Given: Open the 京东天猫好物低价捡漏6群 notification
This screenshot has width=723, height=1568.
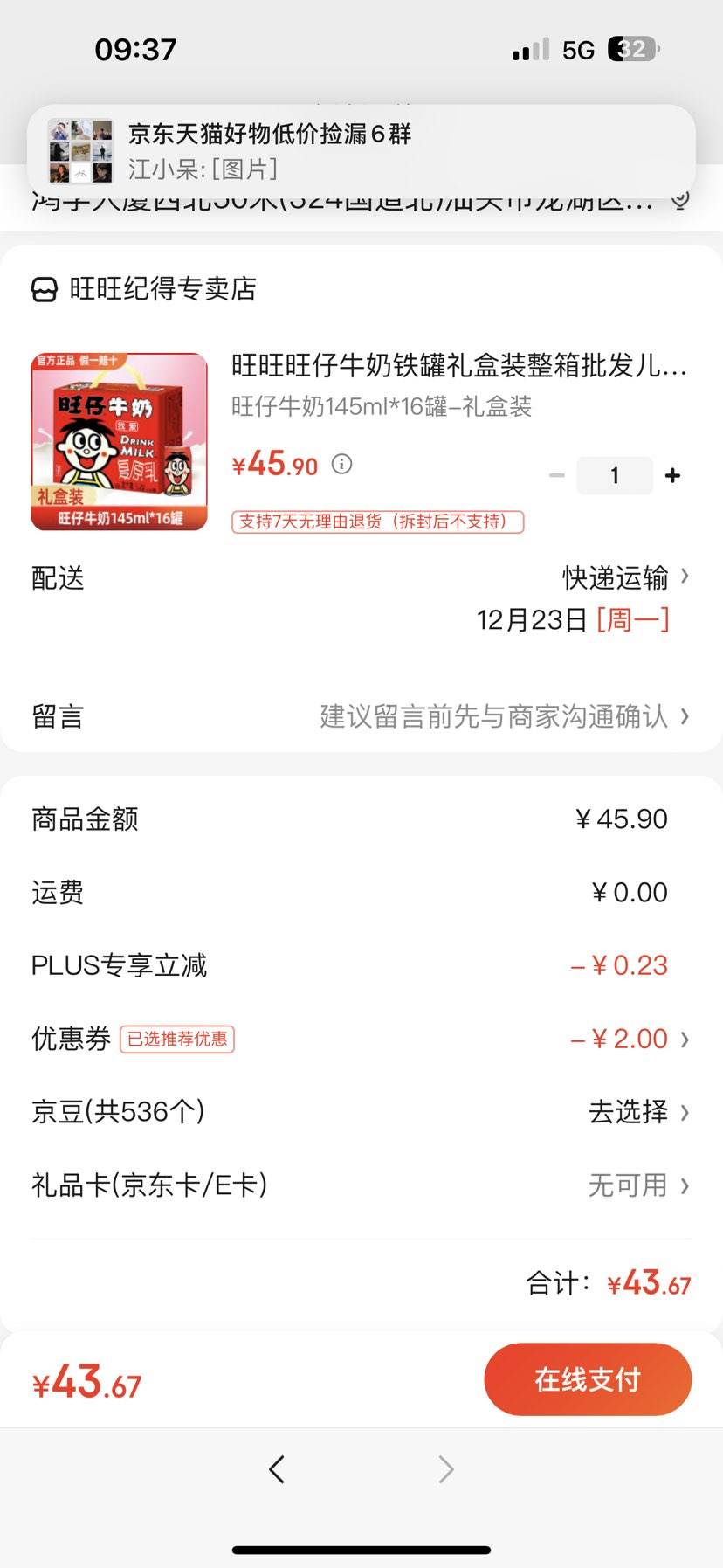Looking at the screenshot, I should click(361, 149).
